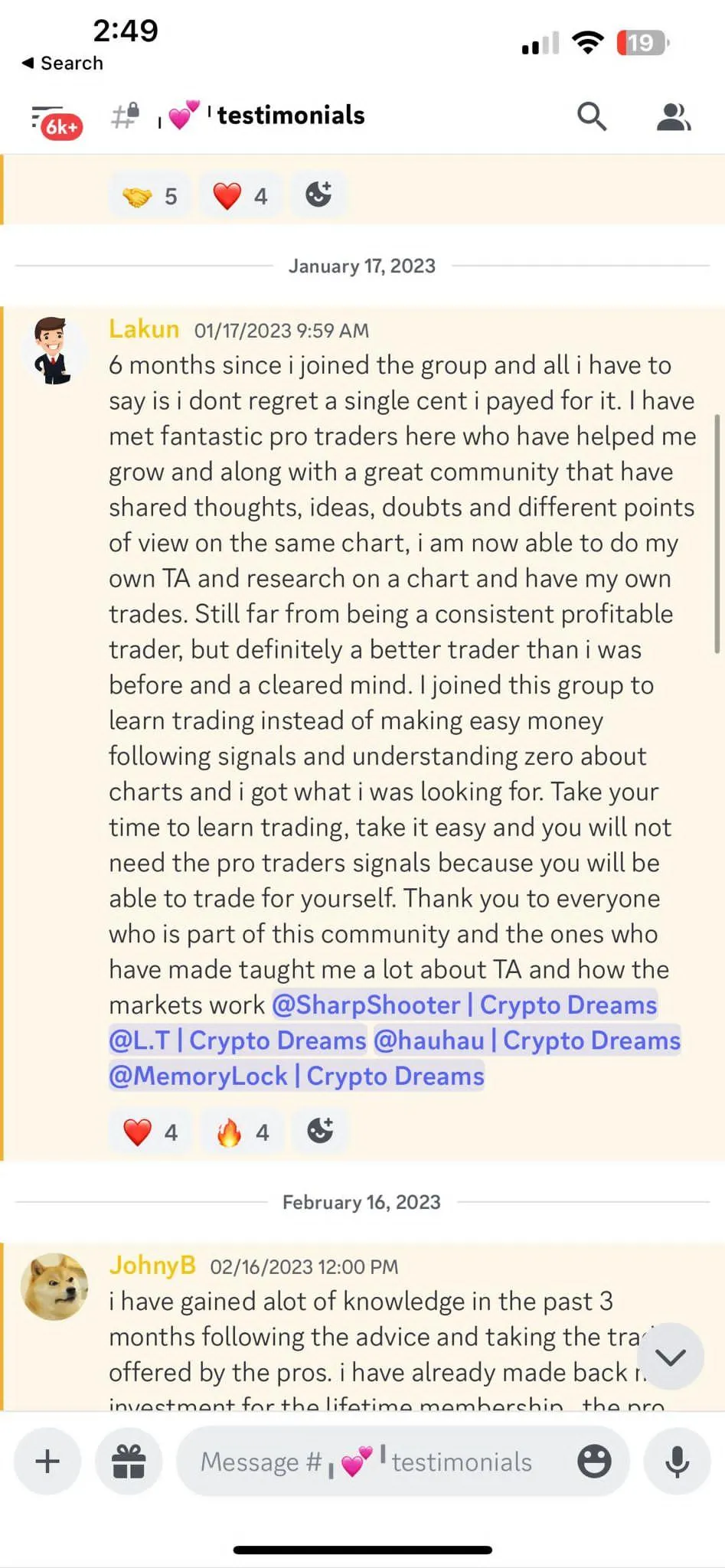
Task: Open the testimonials channel details
Action: [290, 116]
